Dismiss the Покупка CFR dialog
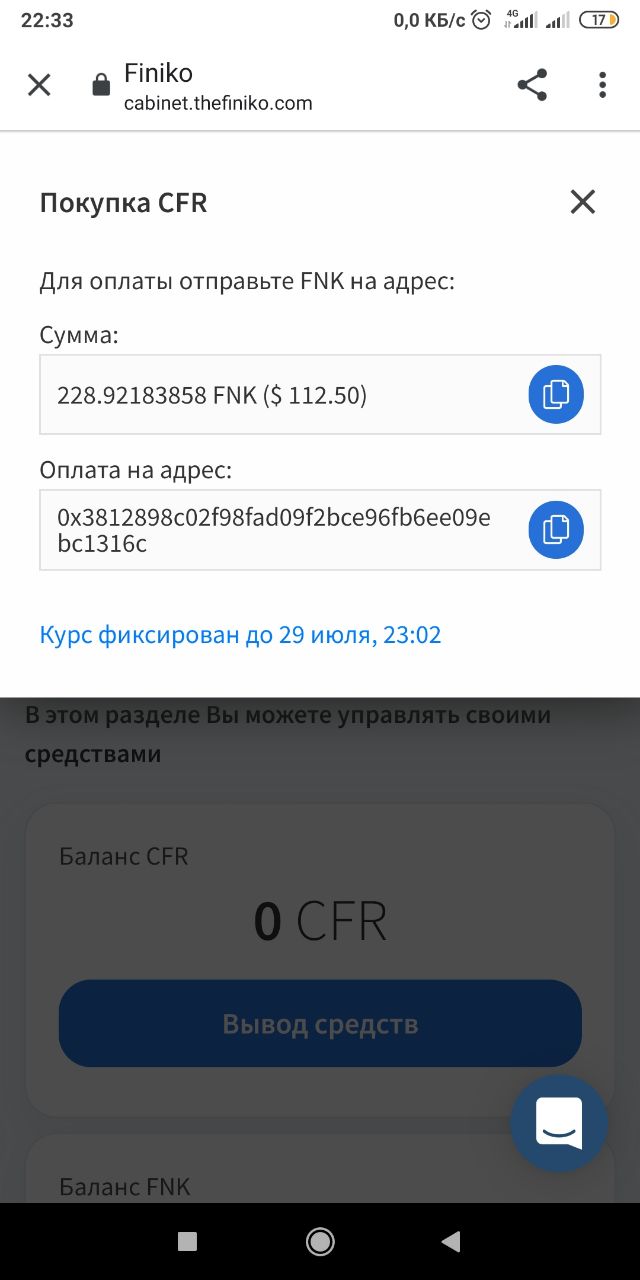This screenshot has height=1280, width=640. (x=582, y=203)
